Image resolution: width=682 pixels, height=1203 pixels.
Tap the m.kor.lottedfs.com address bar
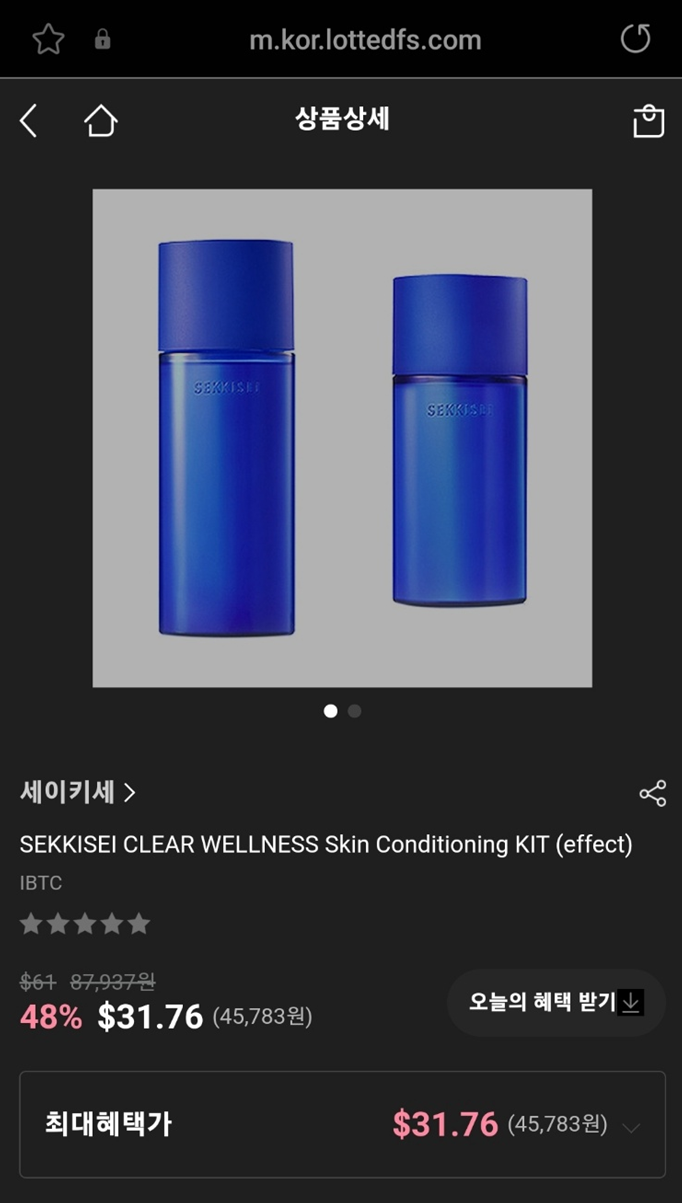pyautogui.click(x=365, y=40)
